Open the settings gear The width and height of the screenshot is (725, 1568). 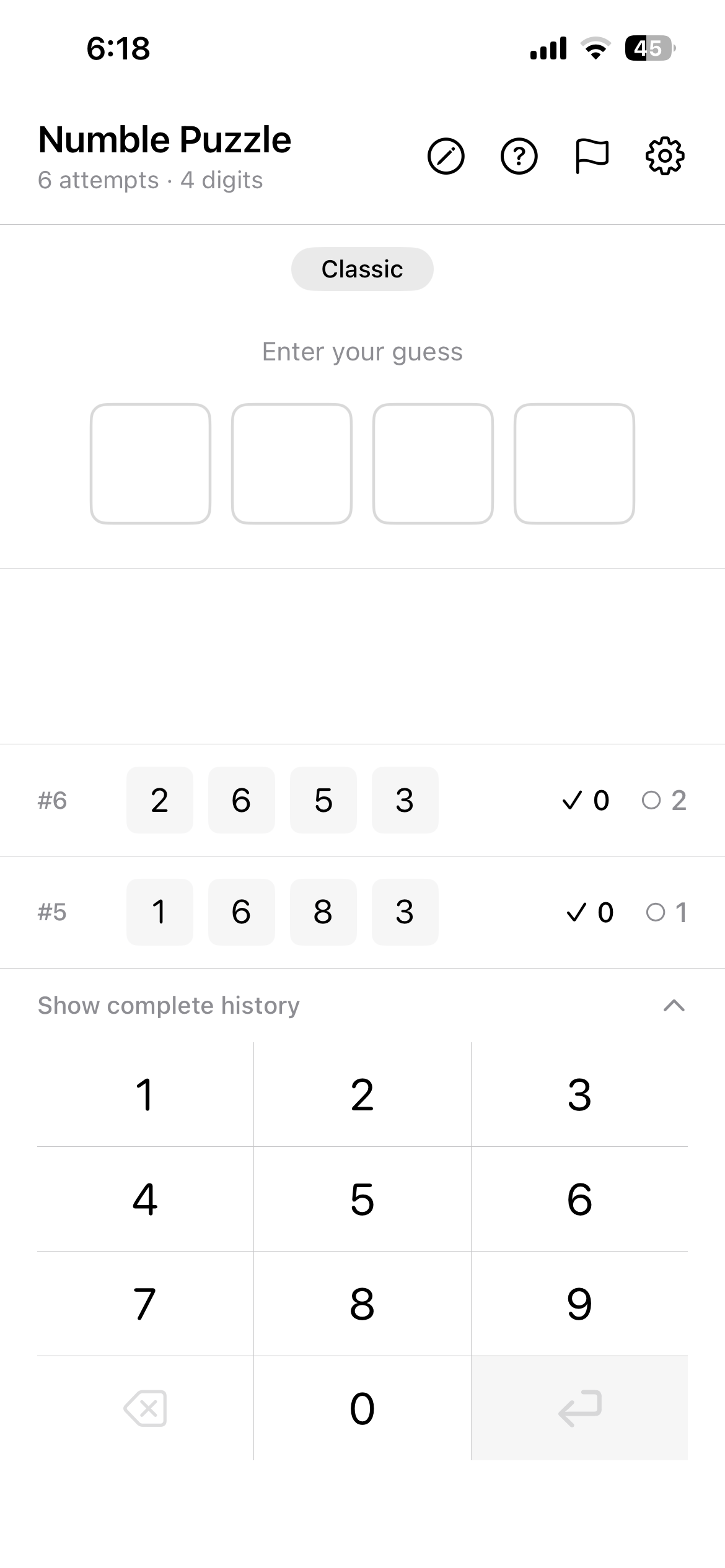click(x=665, y=156)
